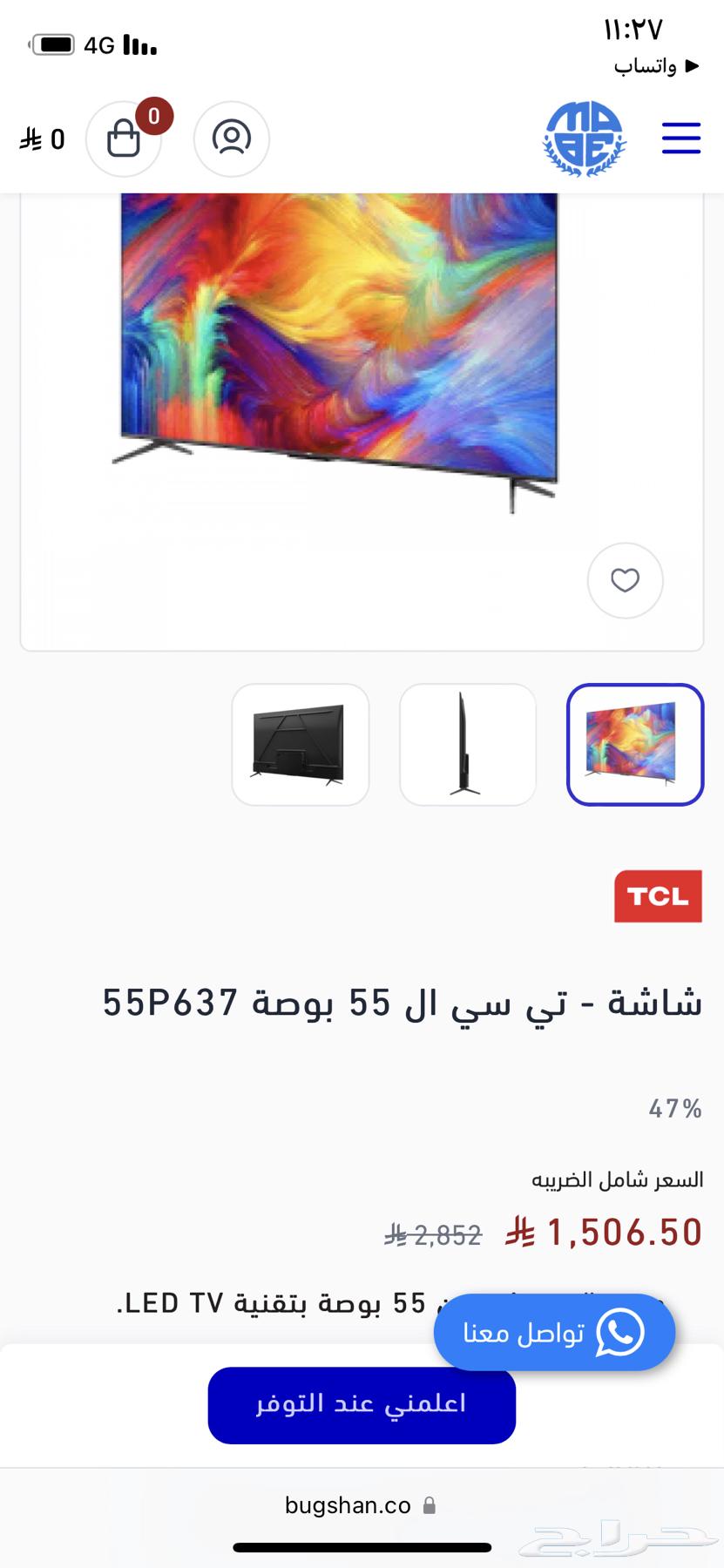Tap the WhatsApp icon inside تواصل معنا
724x1568 pixels.
[622, 1332]
